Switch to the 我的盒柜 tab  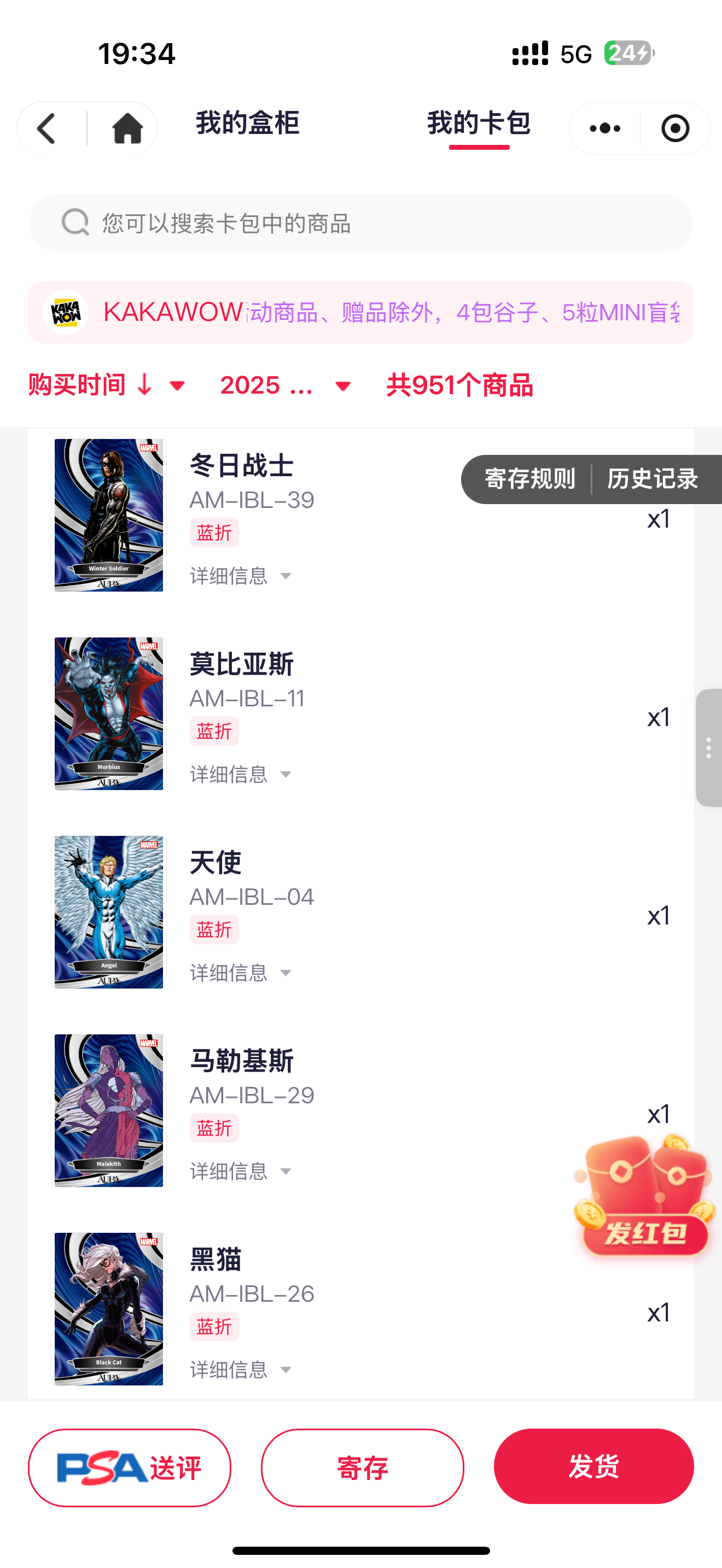coord(247,124)
